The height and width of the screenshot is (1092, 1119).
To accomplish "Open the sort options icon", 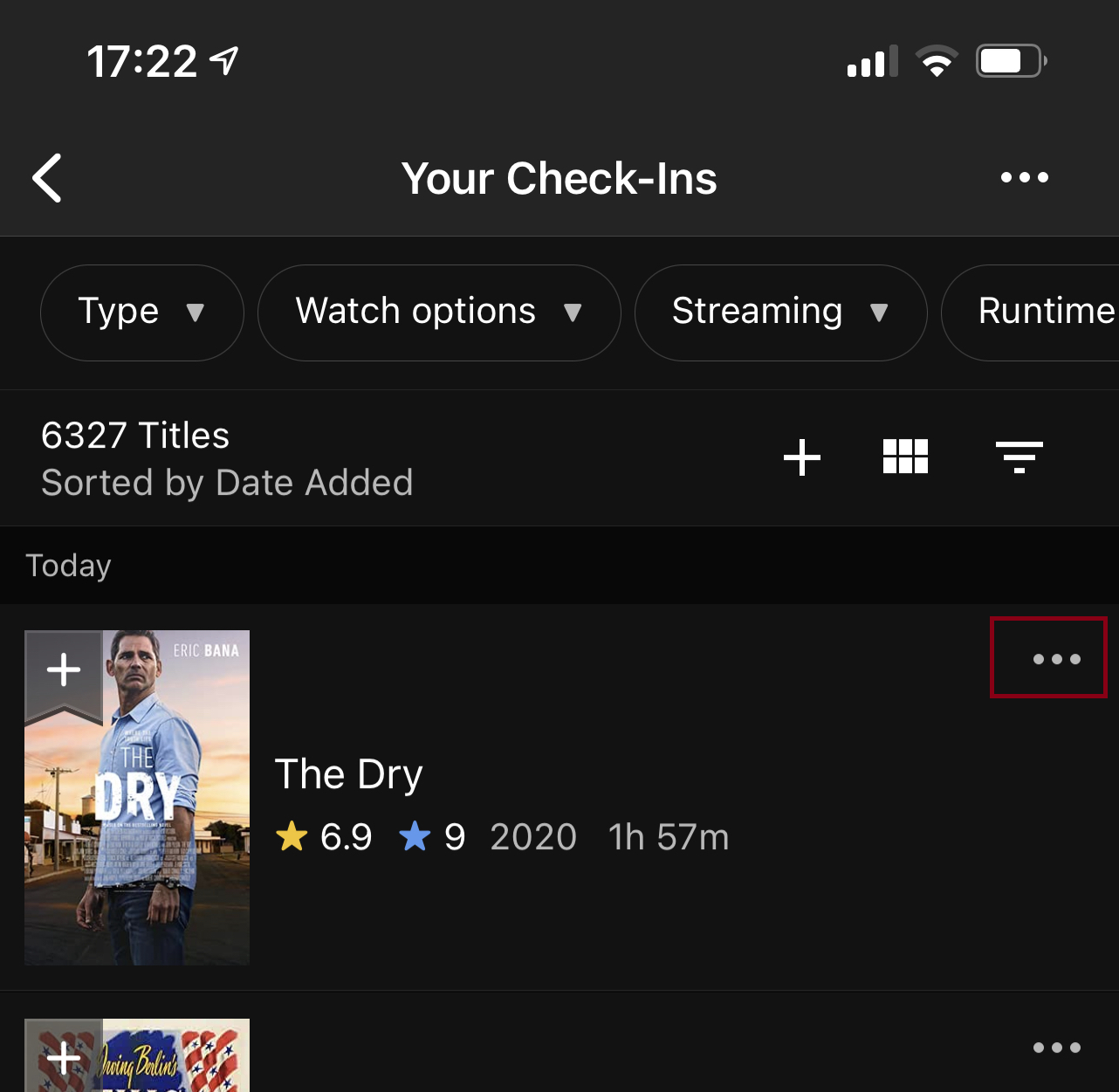I will pos(1019,457).
